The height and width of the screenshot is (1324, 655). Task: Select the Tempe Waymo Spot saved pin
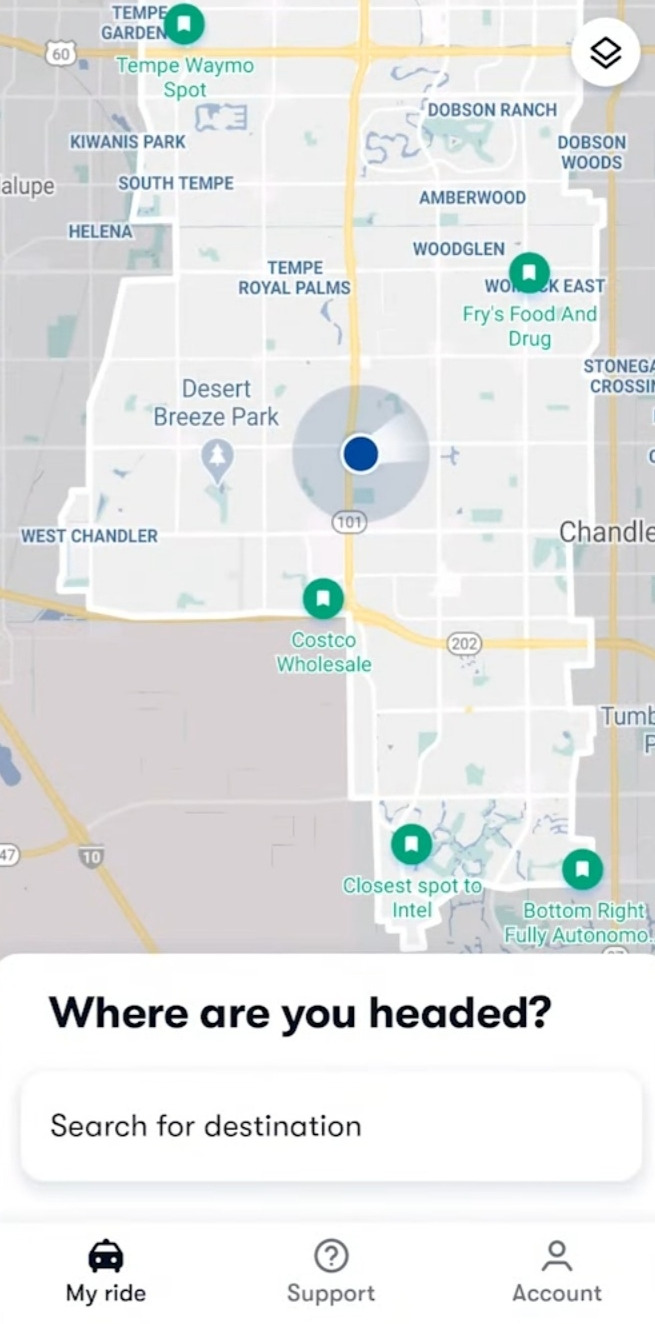184,24
